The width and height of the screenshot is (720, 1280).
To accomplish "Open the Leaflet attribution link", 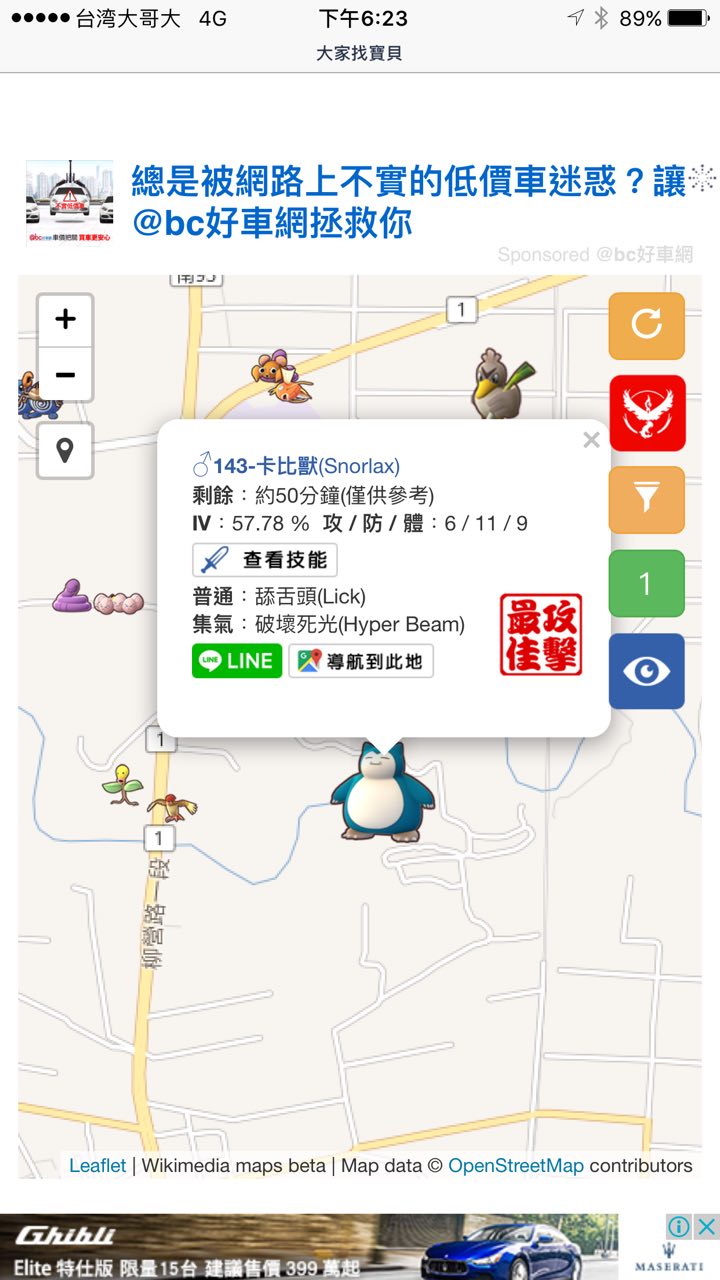I will (98, 1166).
